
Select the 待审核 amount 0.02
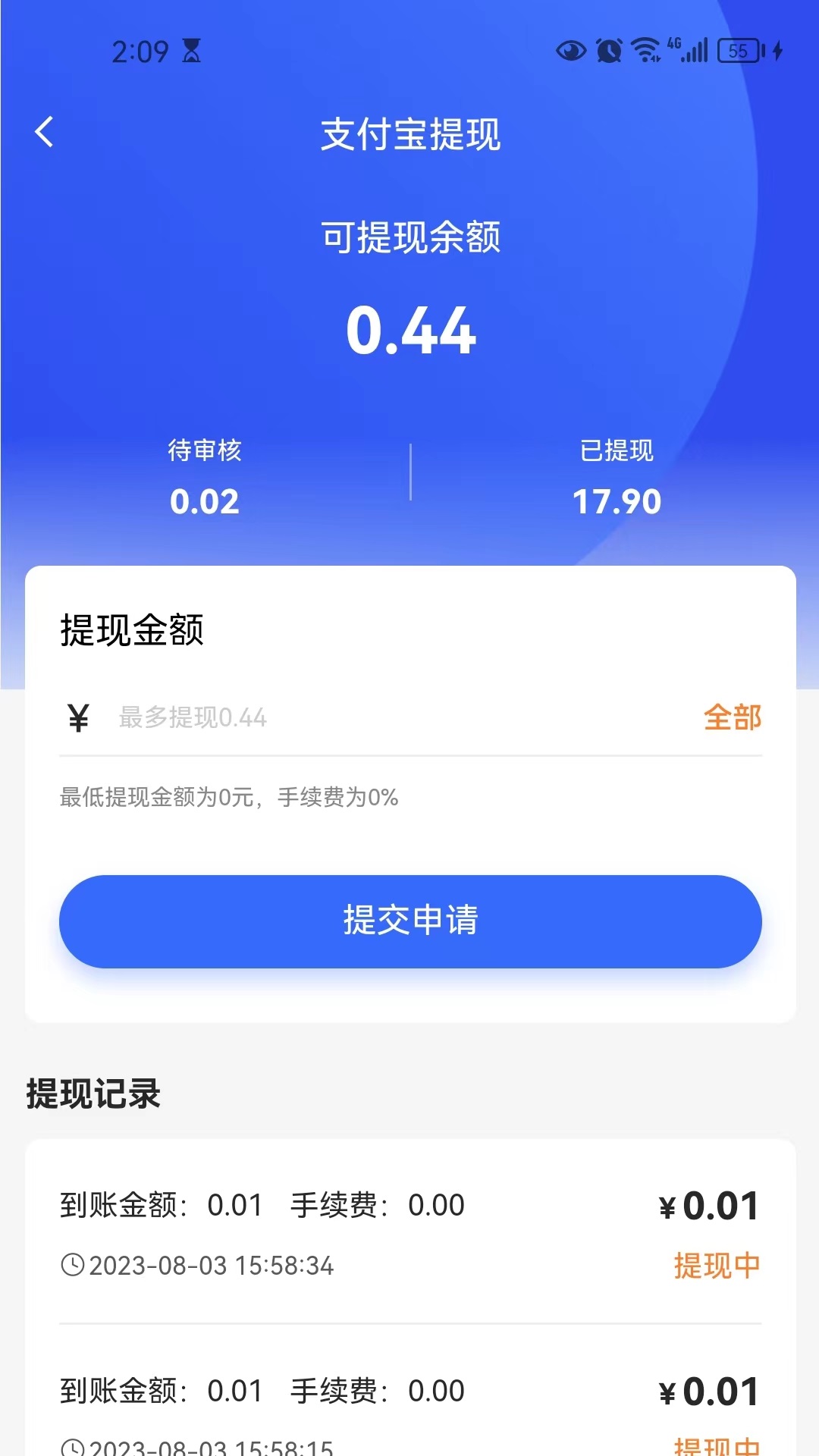[x=203, y=500]
